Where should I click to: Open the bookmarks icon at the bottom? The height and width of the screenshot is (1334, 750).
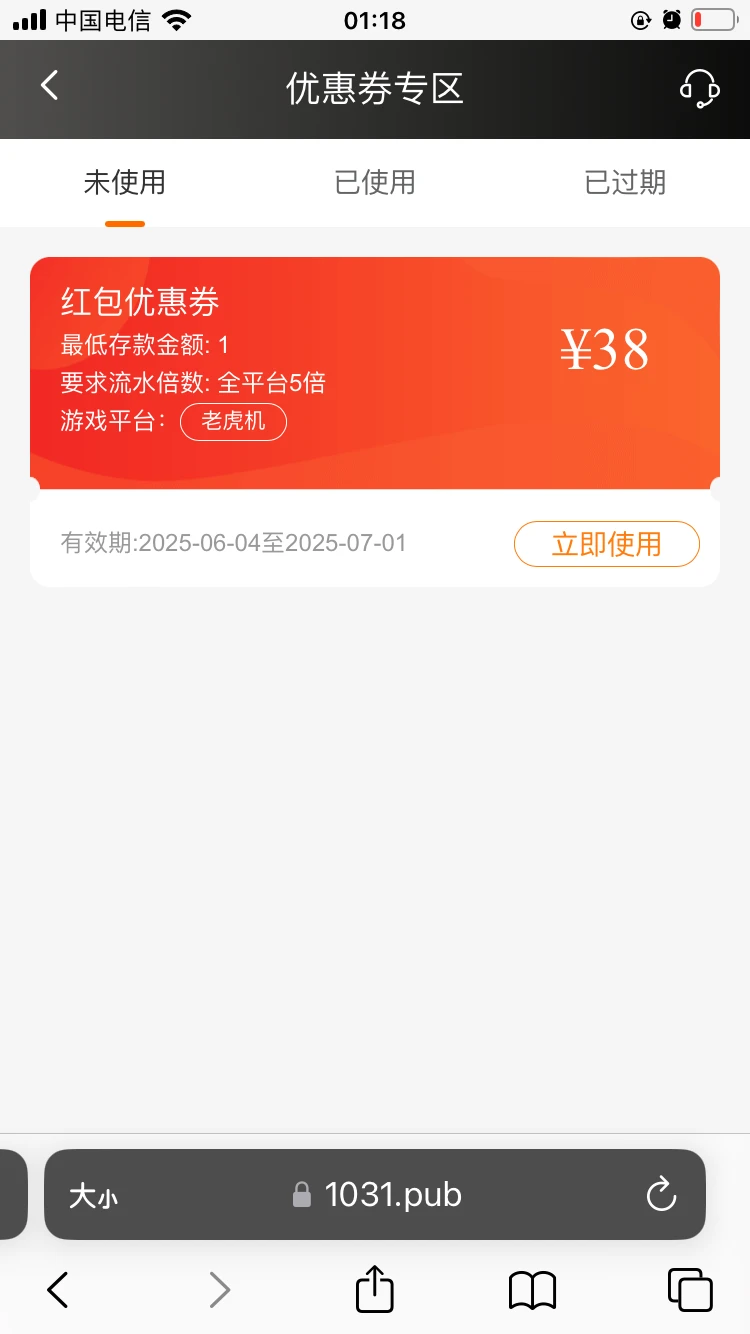click(x=530, y=1290)
